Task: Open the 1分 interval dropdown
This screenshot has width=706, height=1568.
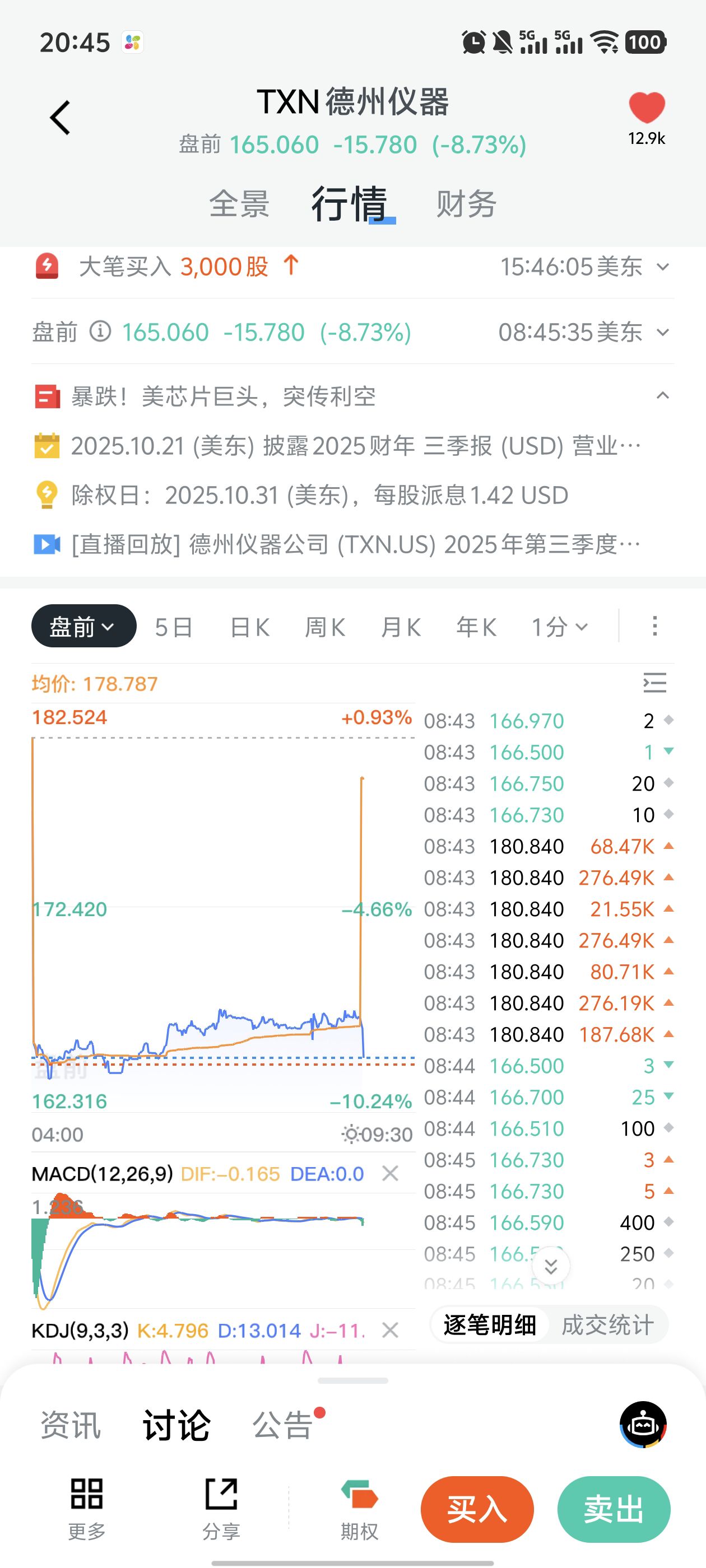Action: [559, 627]
